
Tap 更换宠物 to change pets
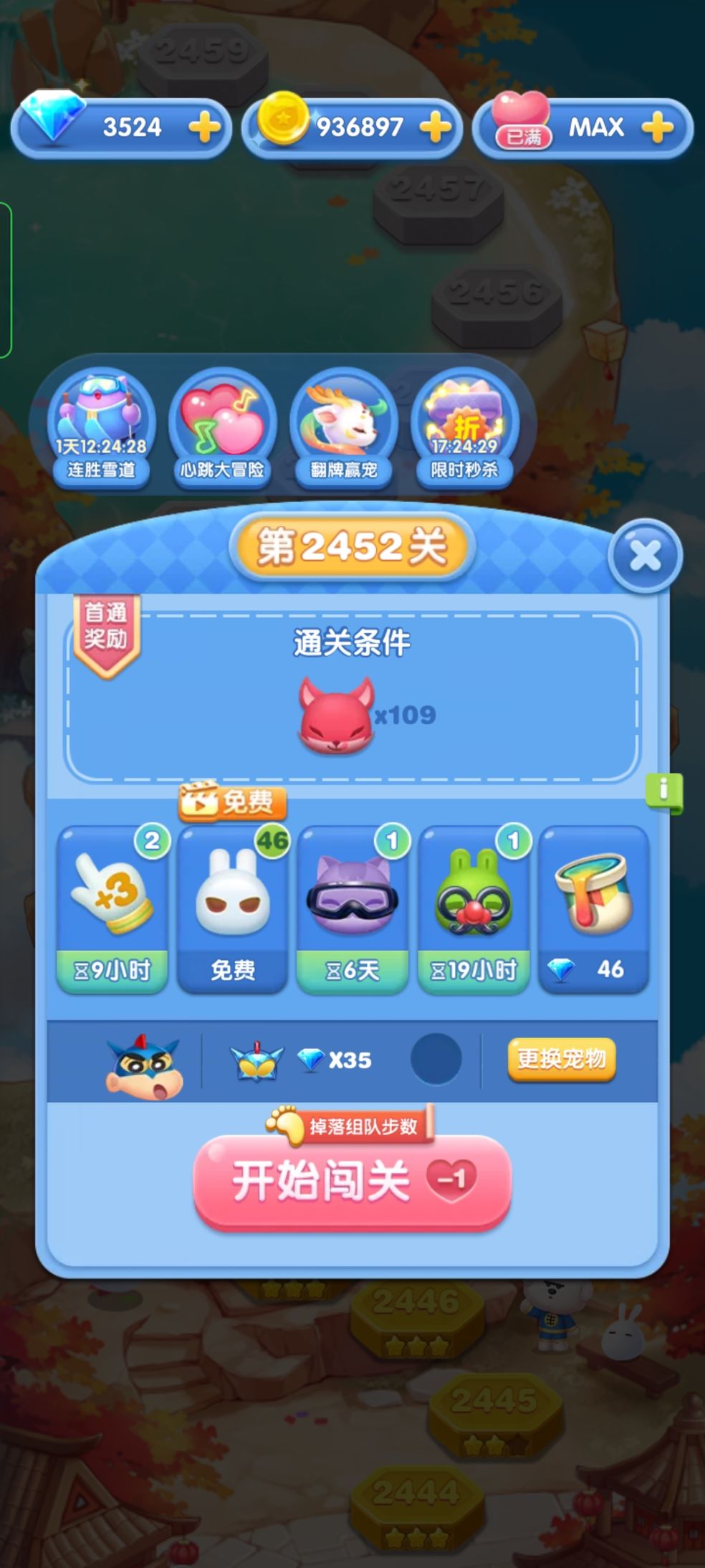pos(562,1060)
